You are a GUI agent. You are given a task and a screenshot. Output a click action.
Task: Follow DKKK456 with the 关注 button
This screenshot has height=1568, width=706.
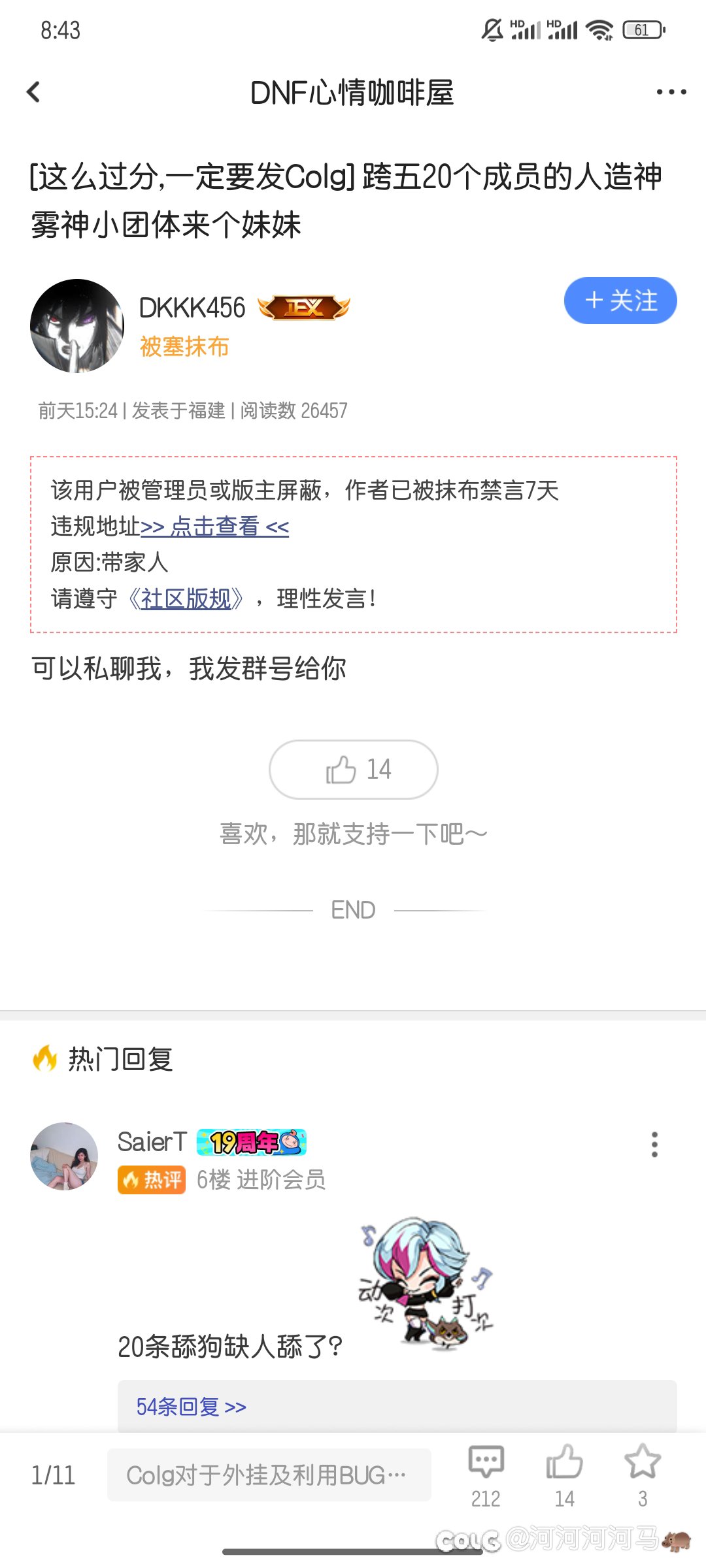pos(620,301)
